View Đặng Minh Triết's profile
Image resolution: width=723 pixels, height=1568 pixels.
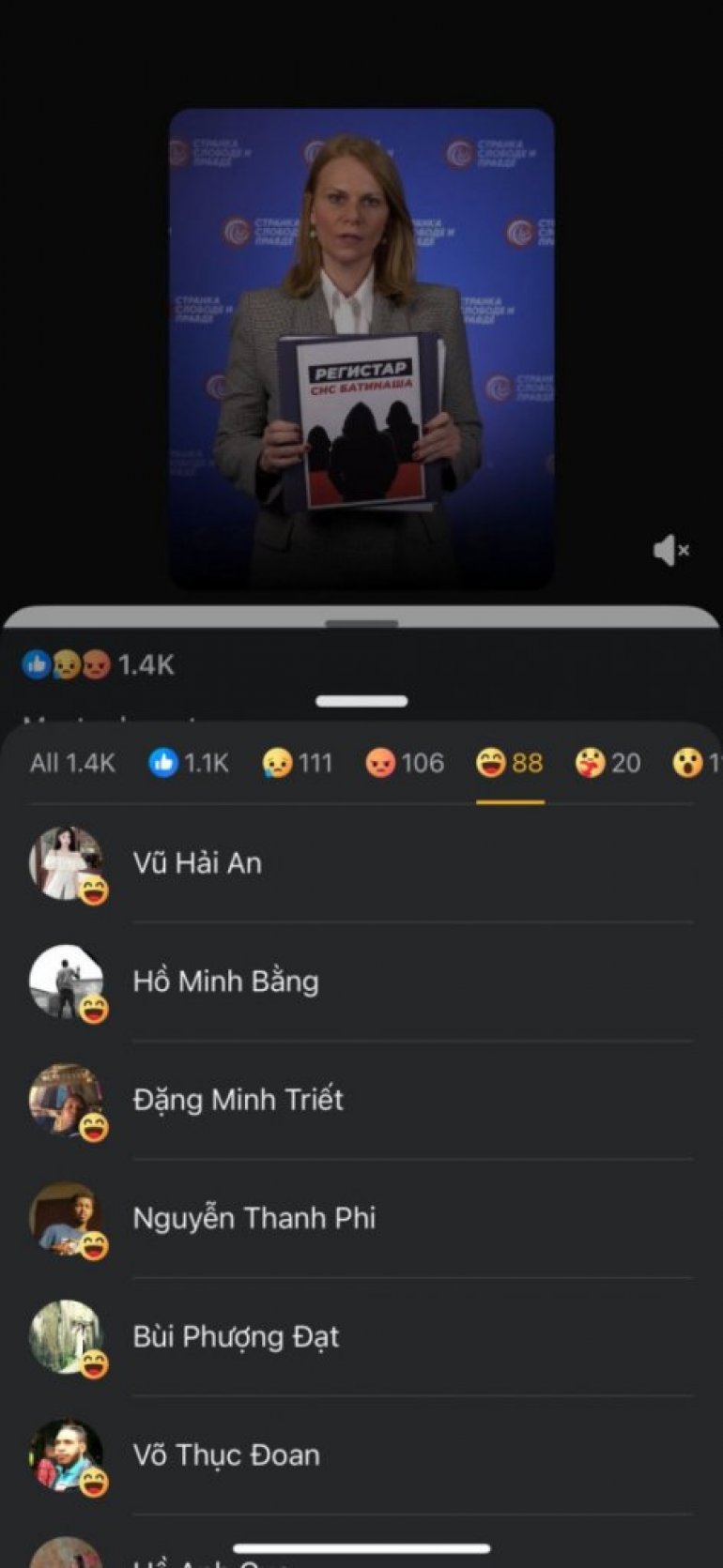[238, 1100]
